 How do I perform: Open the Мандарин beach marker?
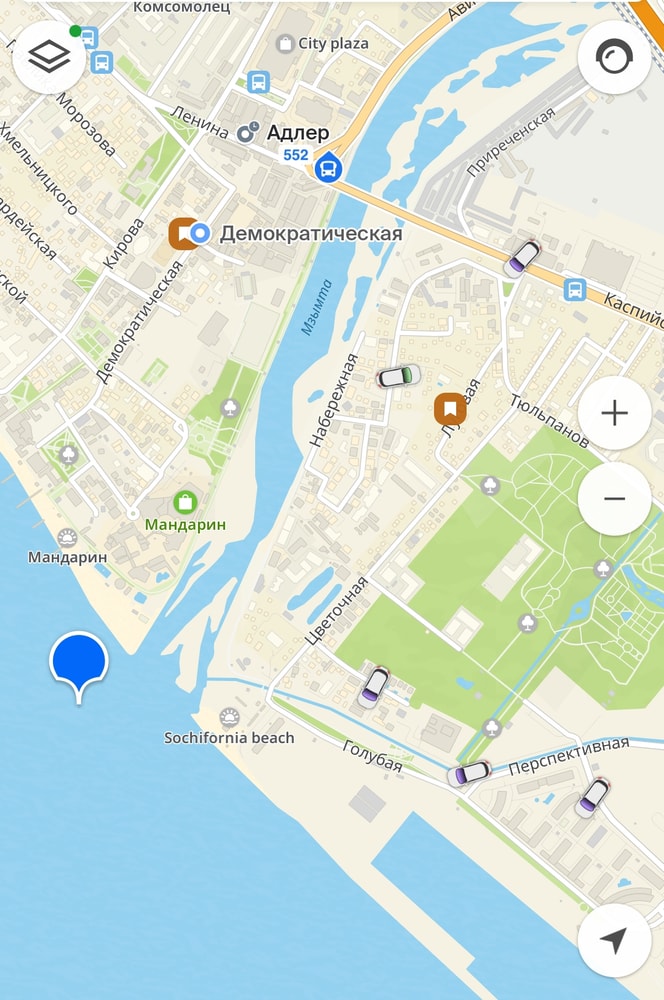(68, 537)
